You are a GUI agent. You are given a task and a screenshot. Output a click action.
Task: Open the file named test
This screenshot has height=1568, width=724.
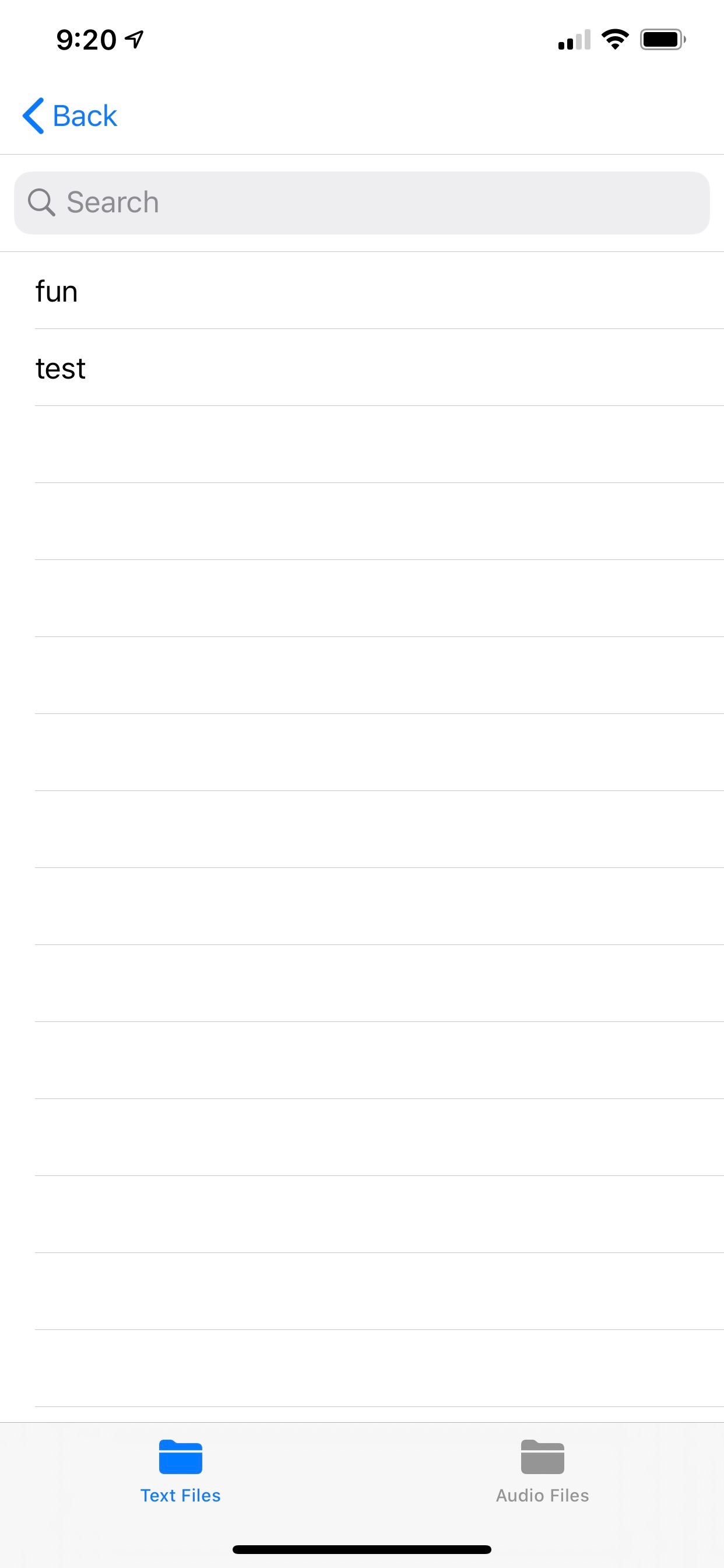coord(362,367)
